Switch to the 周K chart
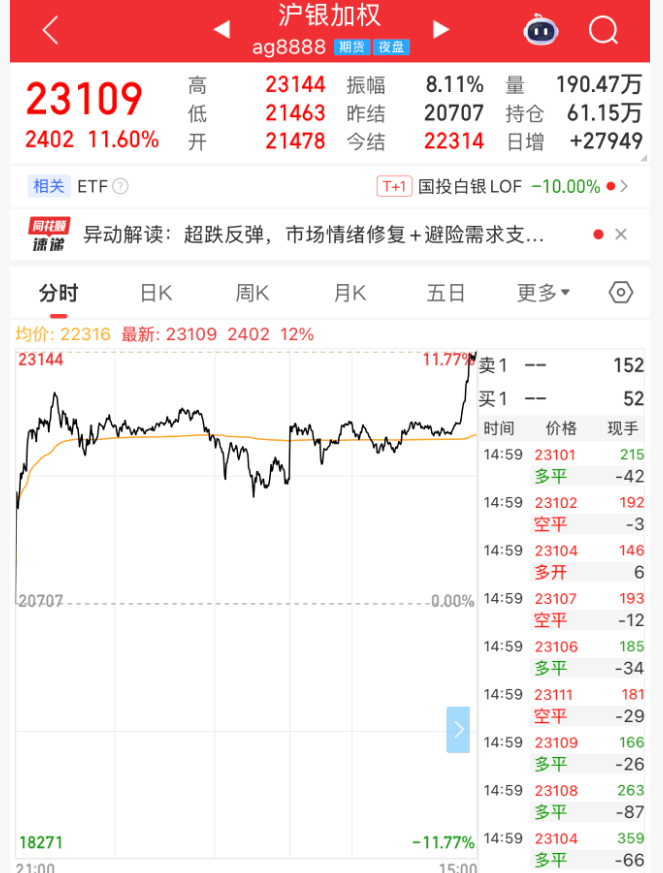Viewport: 663px width, 873px height. (252, 293)
